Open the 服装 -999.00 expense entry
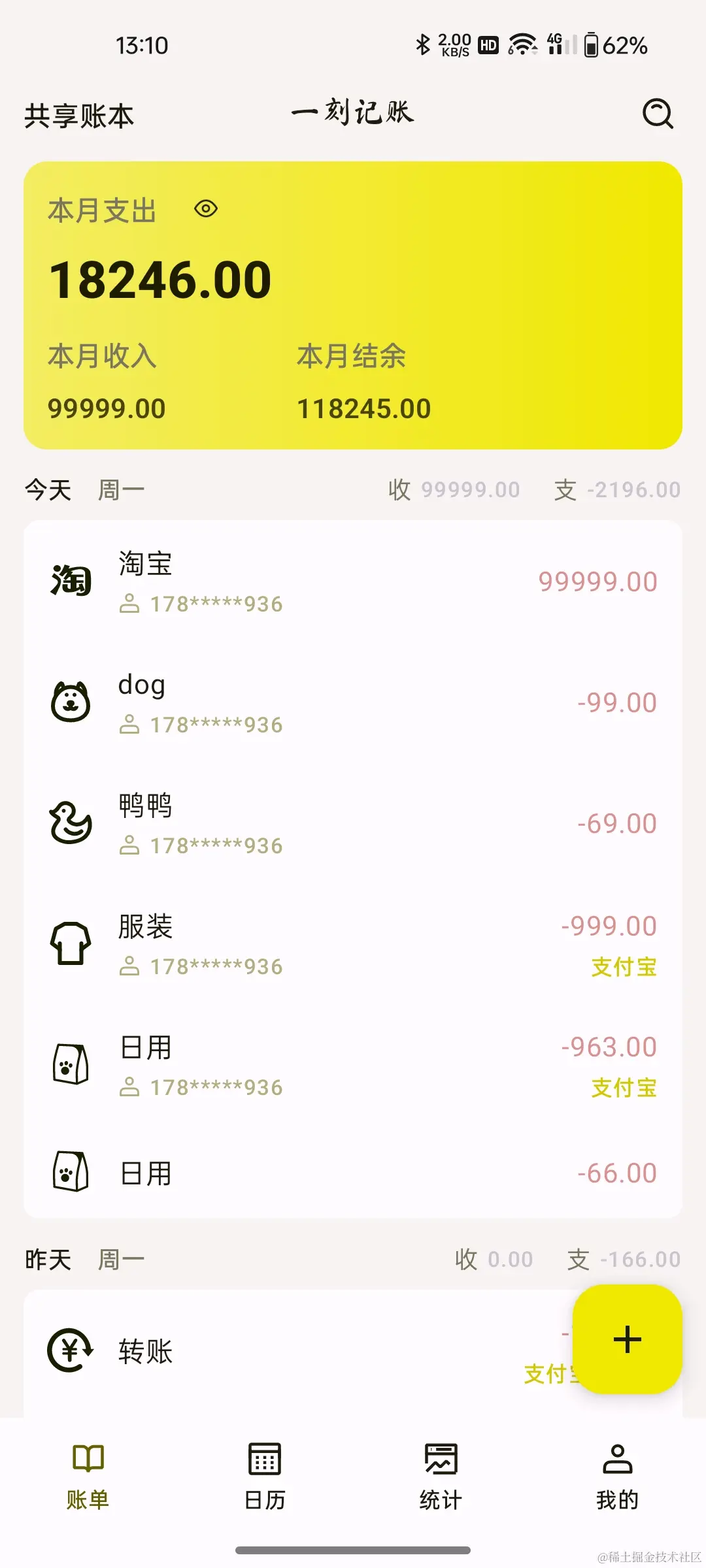Image resolution: width=706 pixels, height=1568 pixels. tap(353, 945)
